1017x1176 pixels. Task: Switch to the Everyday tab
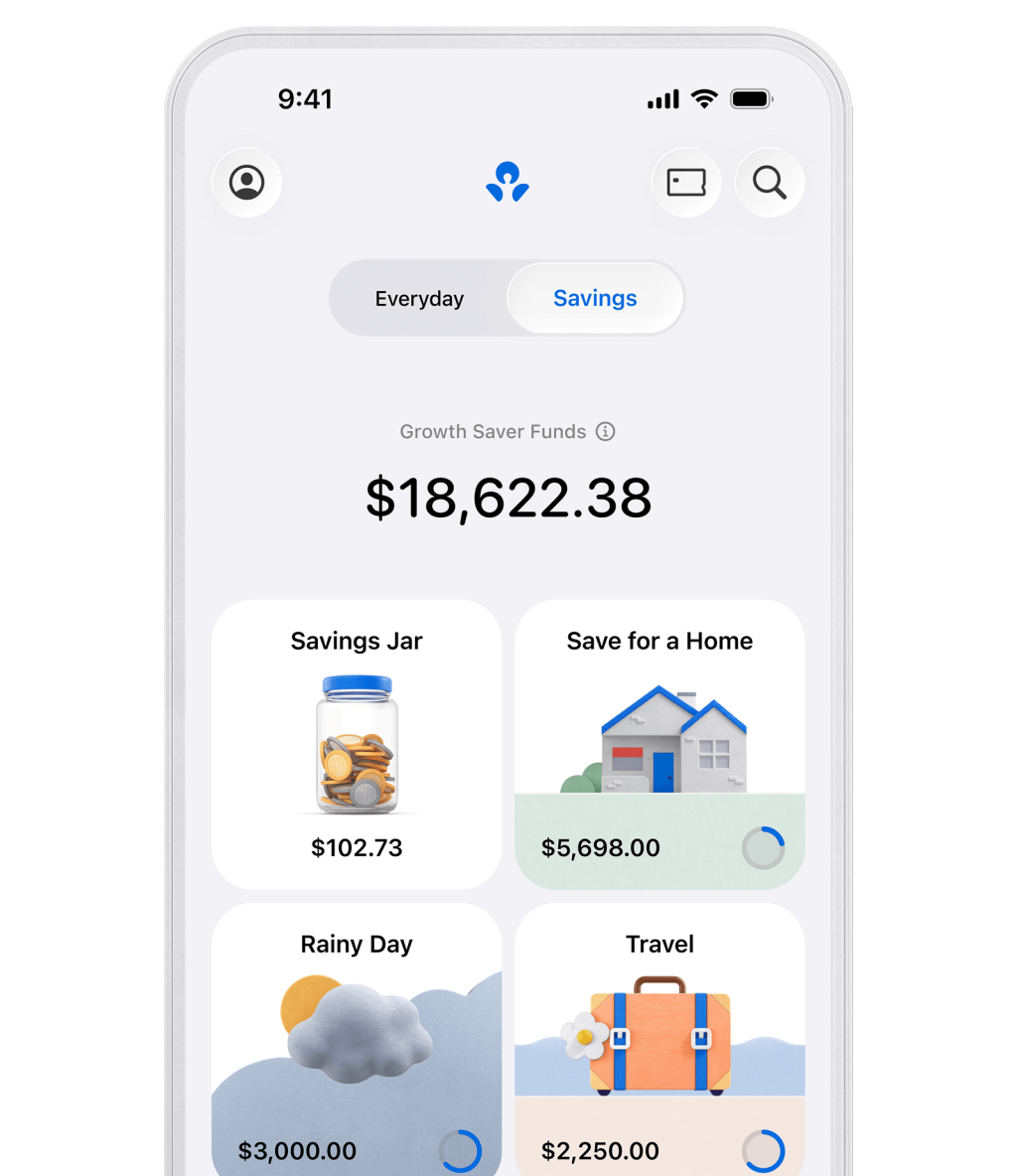click(x=419, y=299)
